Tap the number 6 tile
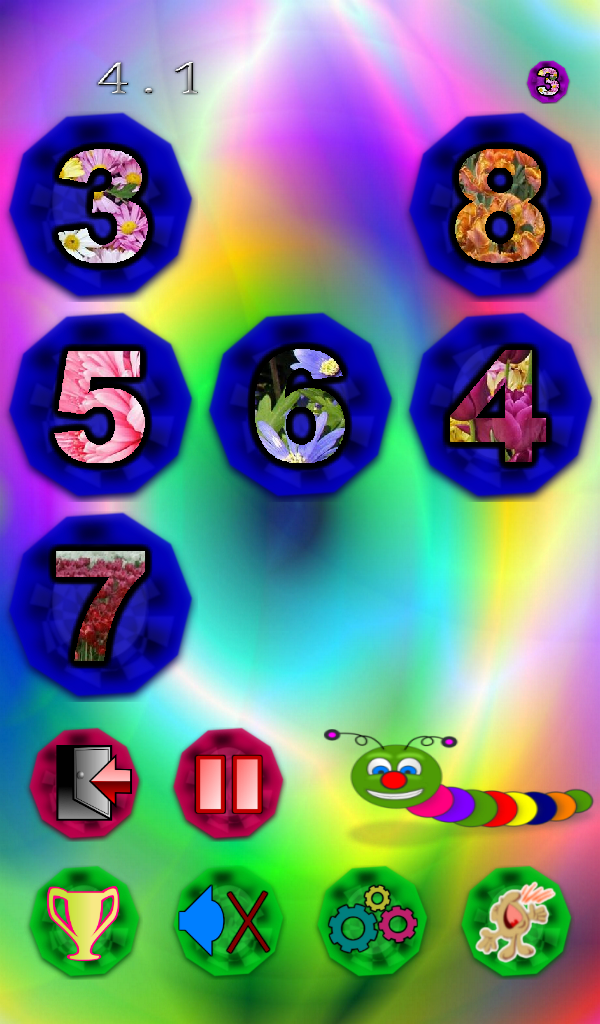The image size is (600, 1024). coord(300,405)
